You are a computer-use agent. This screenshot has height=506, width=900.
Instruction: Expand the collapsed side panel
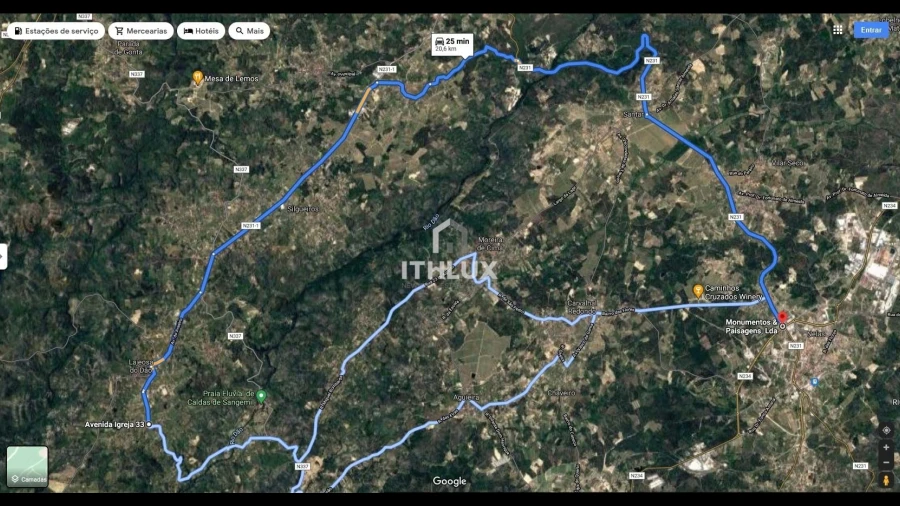[3, 256]
